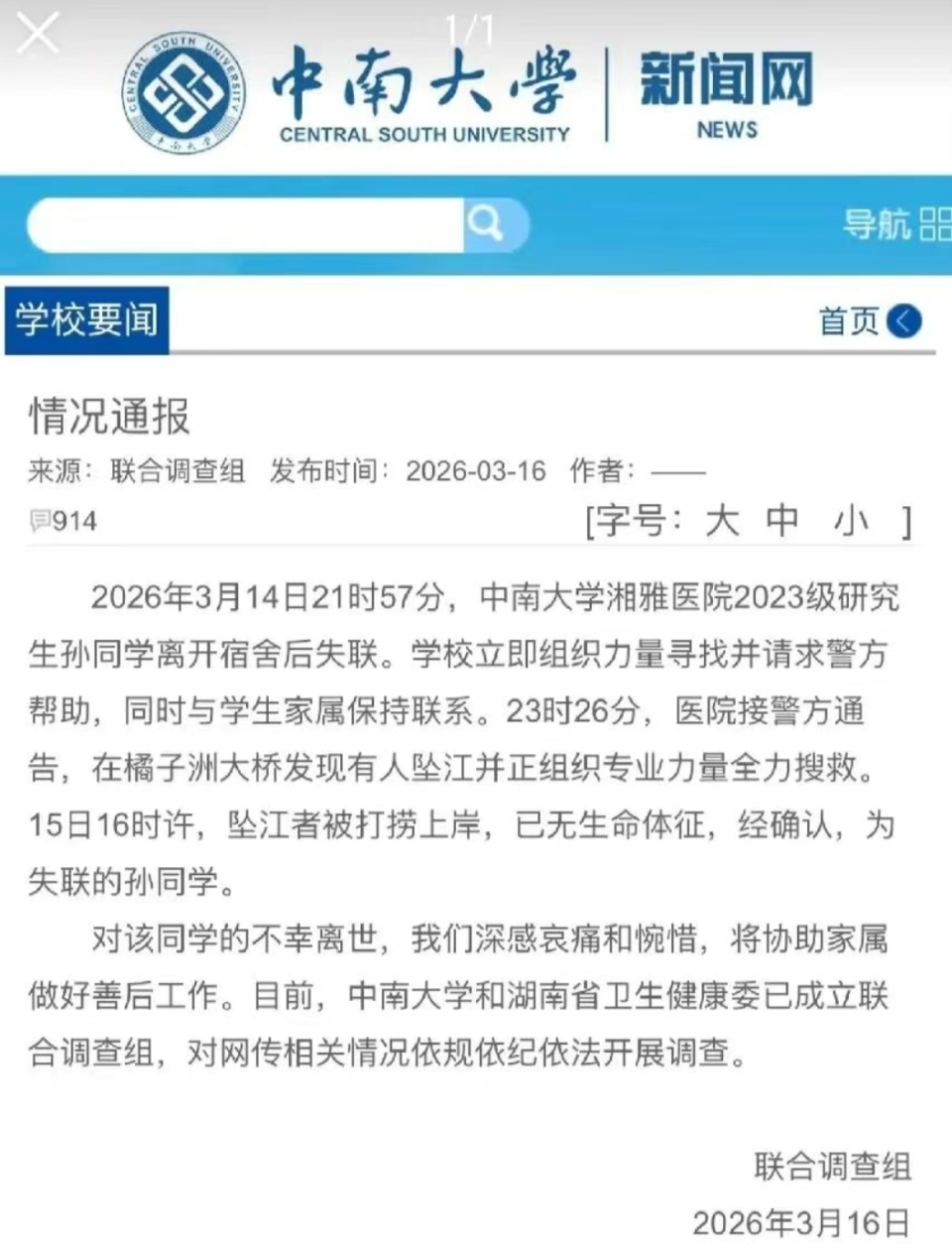Tap the search input field
Image resolution: width=952 pixels, height=1249 pixels.
tap(245, 224)
